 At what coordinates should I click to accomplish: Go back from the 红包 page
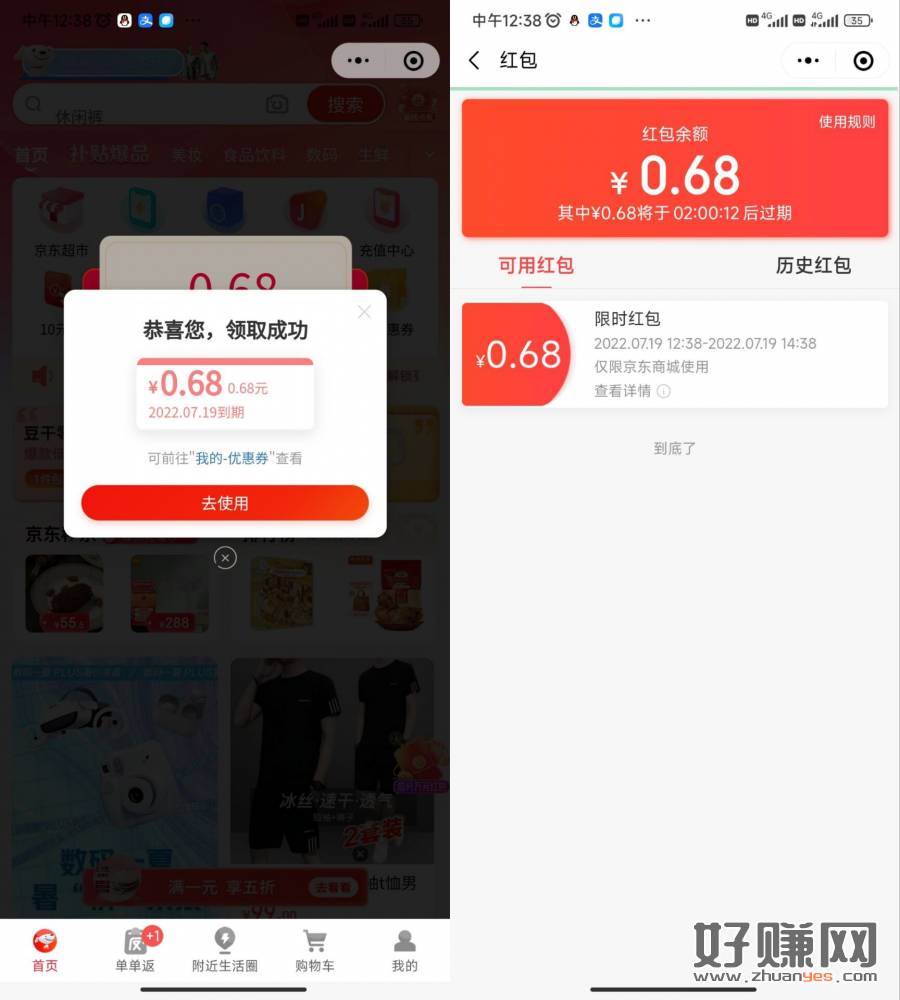[475, 61]
